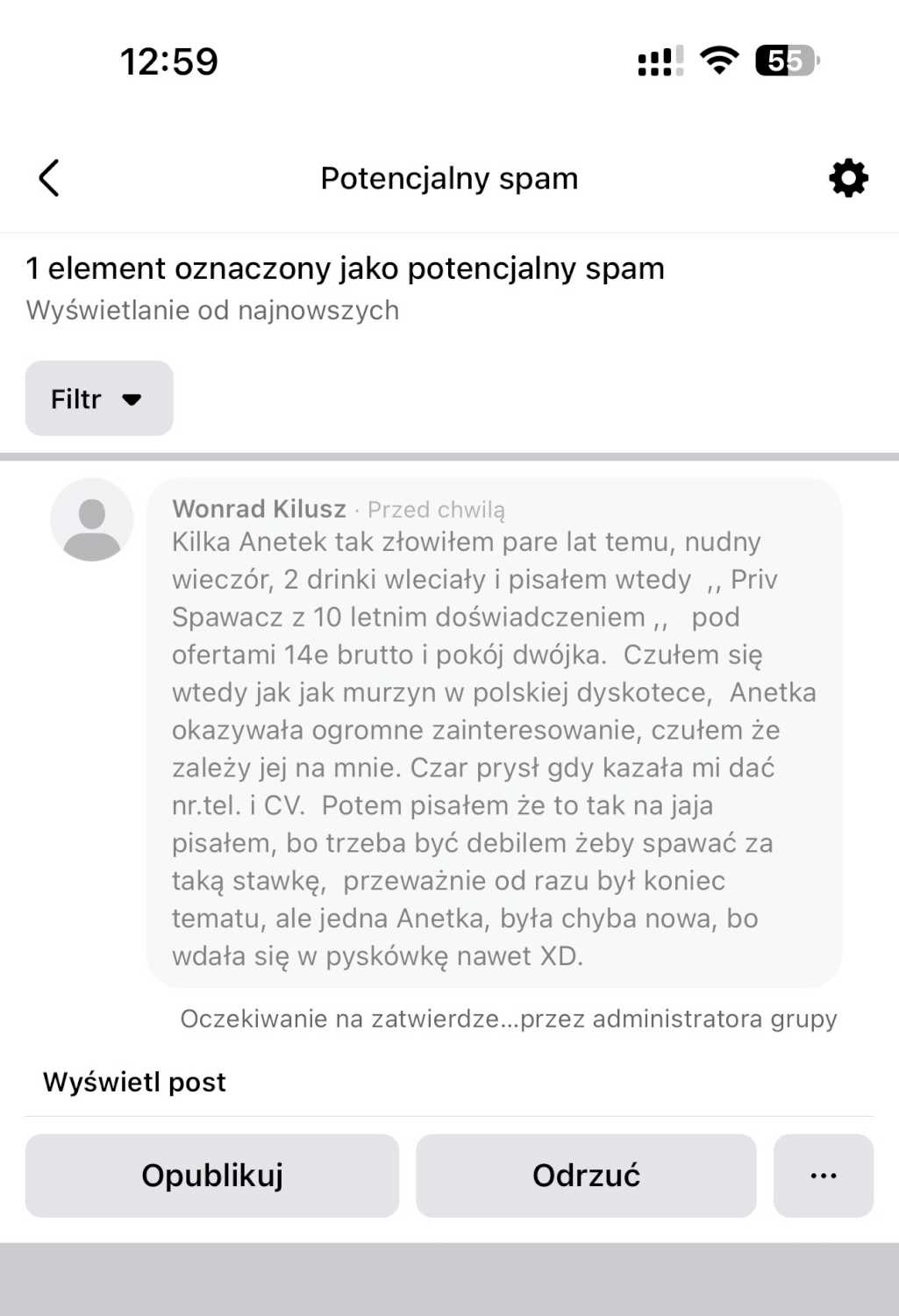Open Wonrad Kilusz's profile picture

pos(91,519)
